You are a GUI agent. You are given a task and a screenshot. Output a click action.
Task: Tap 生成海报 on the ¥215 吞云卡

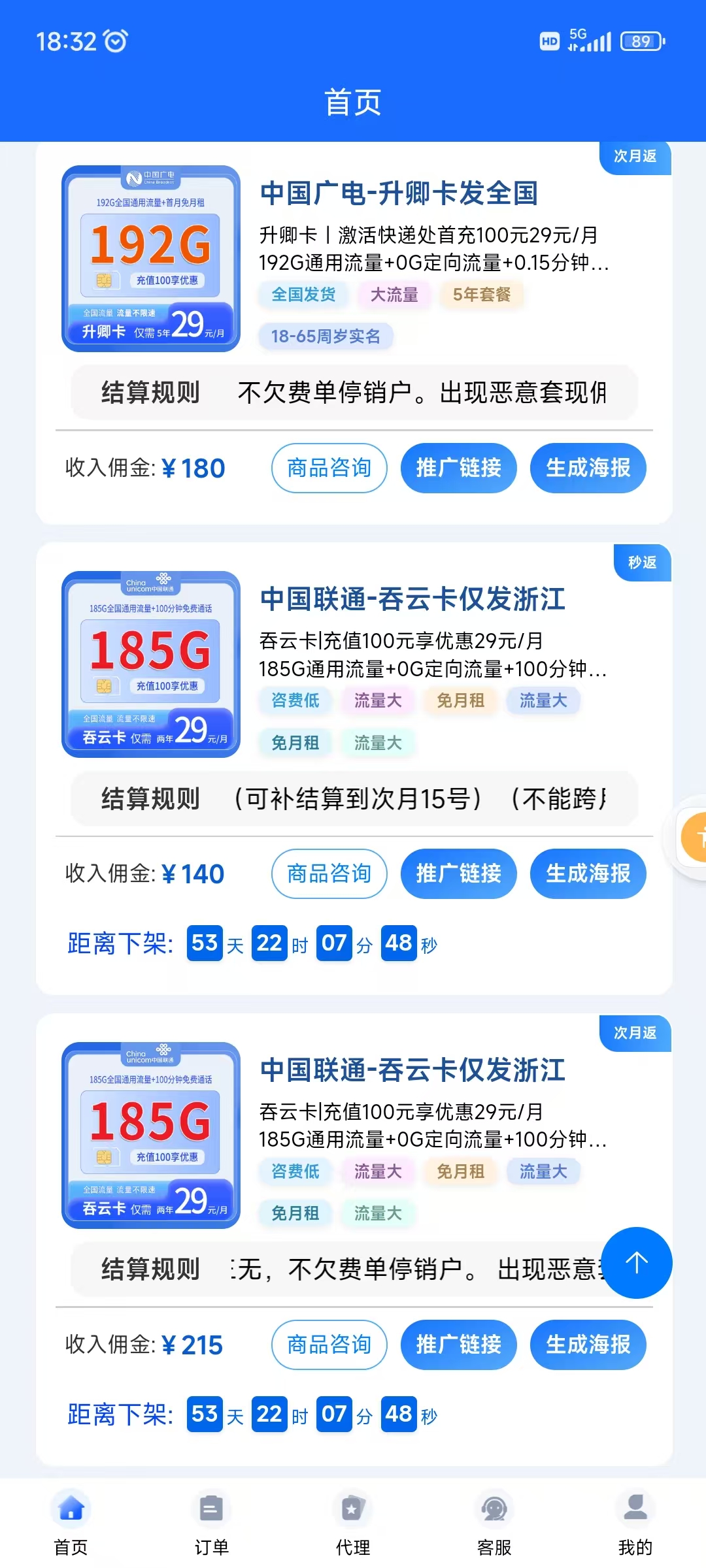pyautogui.click(x=588, y=1345)
